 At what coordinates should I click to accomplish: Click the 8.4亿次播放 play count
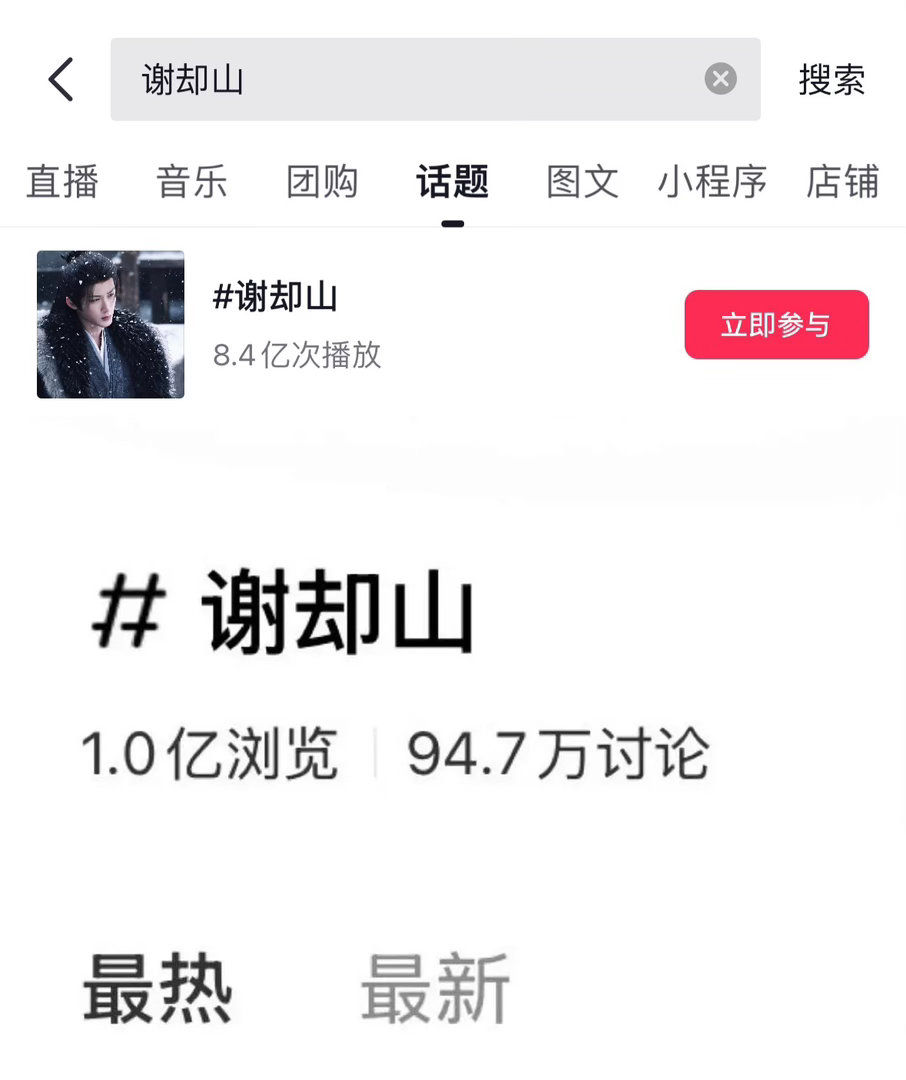point(298,357)
